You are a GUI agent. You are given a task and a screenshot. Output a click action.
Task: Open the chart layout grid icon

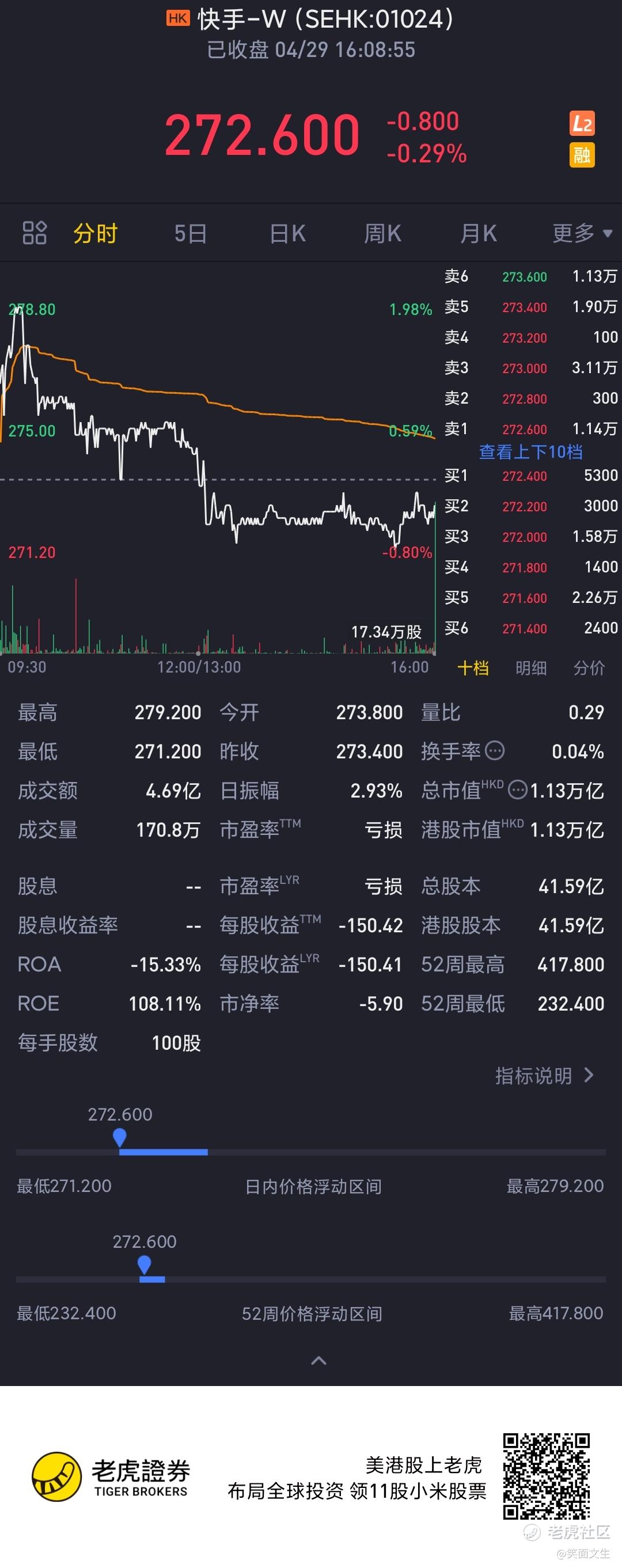(34, 233)
